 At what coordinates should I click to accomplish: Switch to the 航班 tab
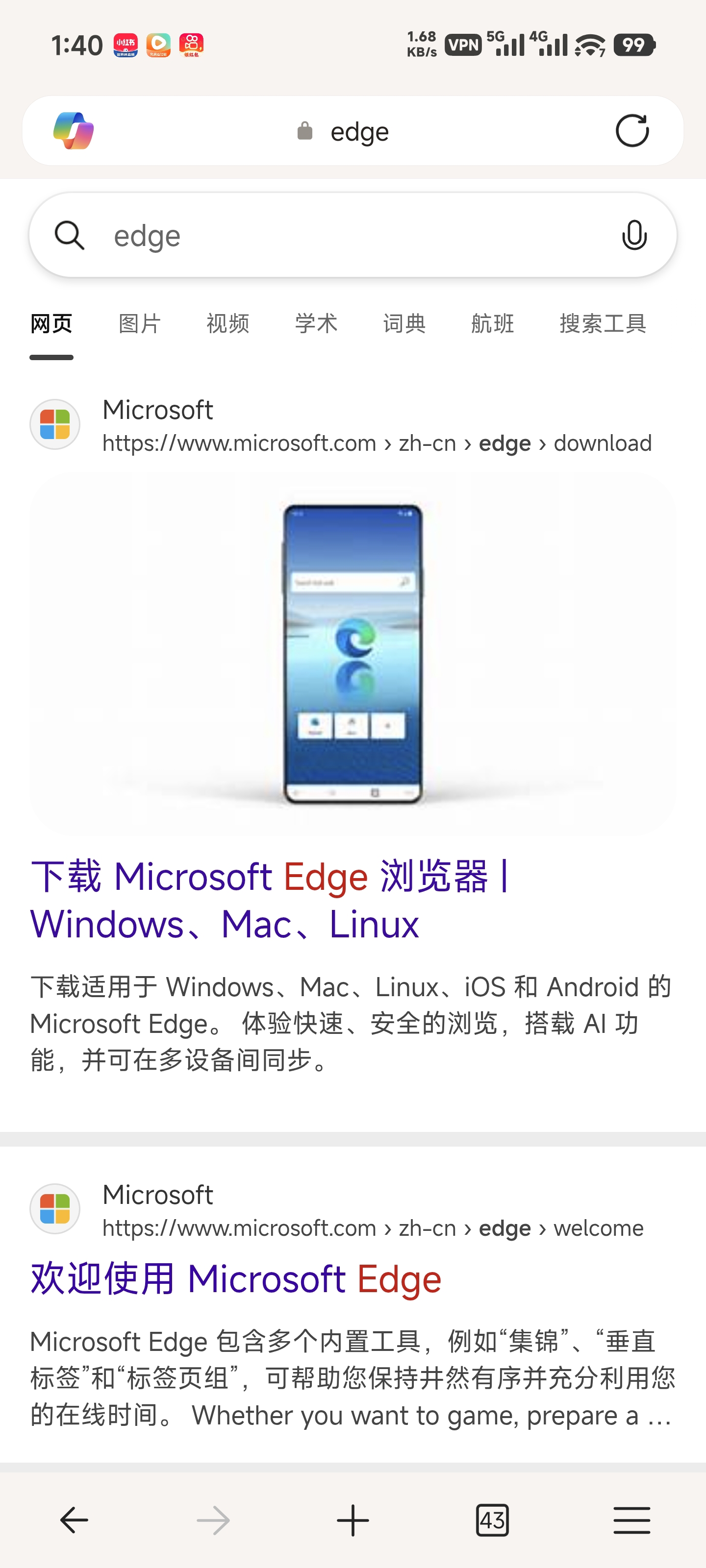[493, 323]
